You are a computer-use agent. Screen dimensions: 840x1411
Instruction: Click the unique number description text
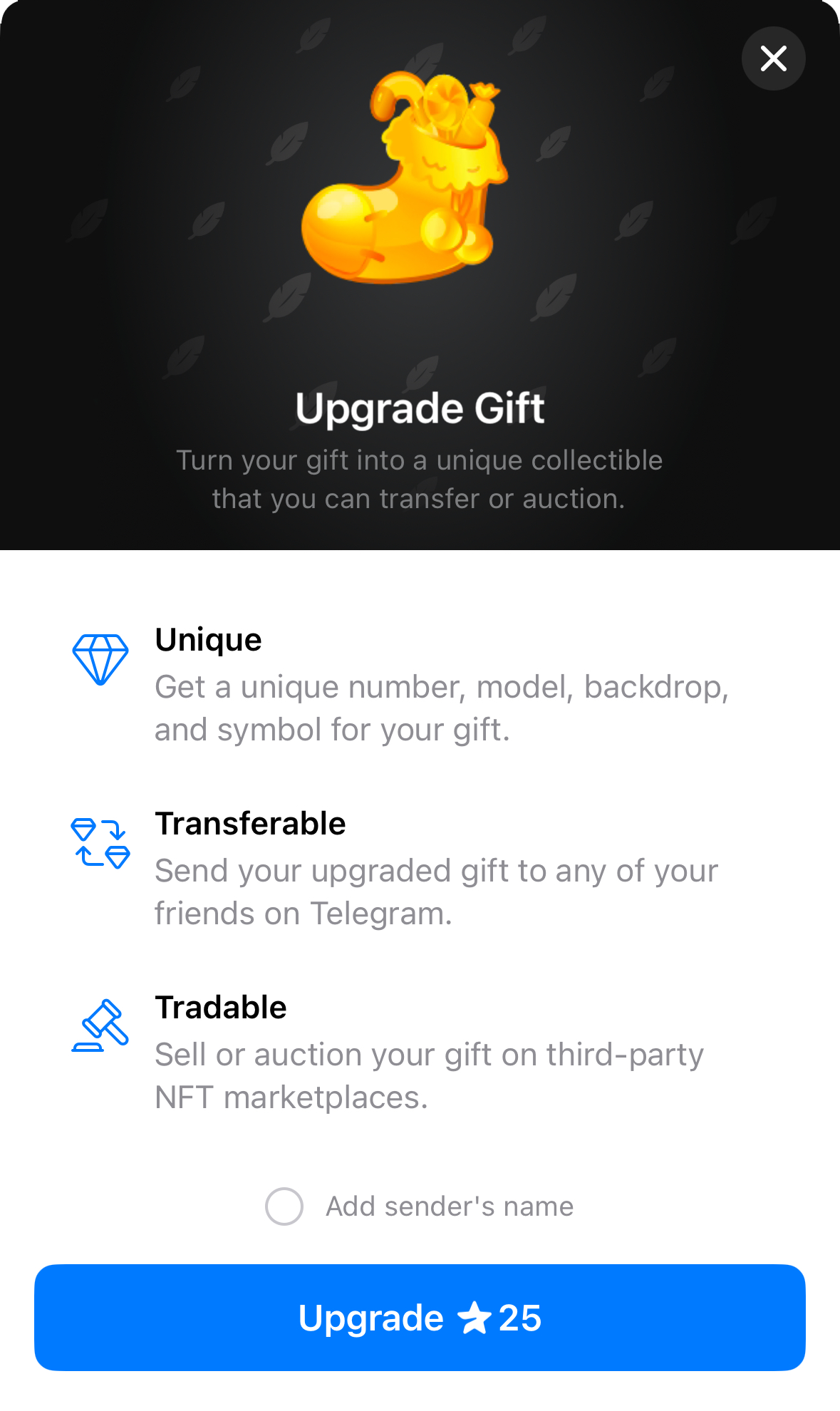442,707
